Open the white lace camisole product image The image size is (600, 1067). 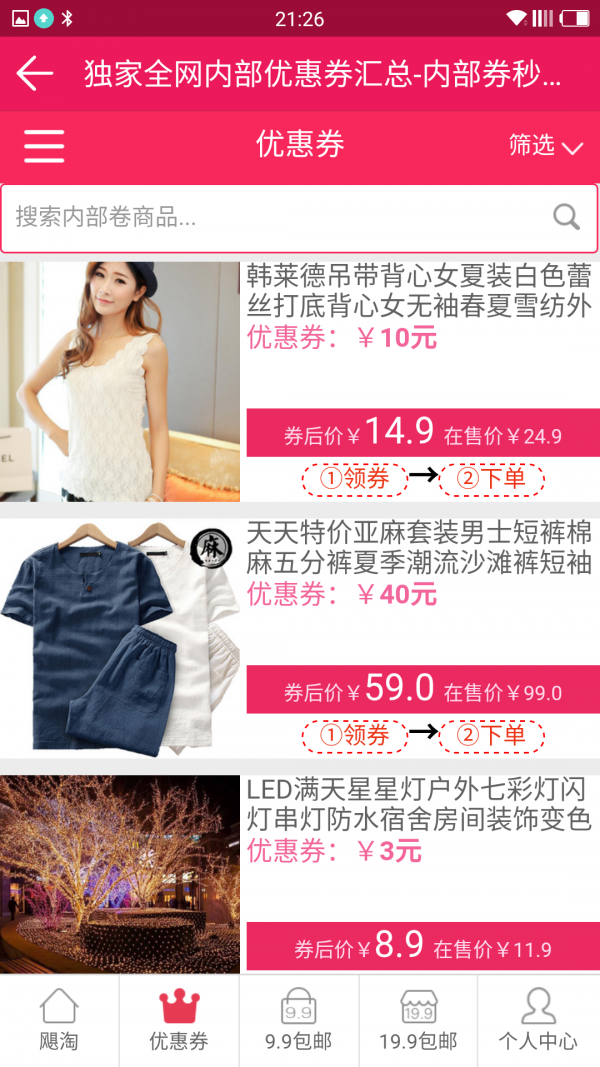120,382
